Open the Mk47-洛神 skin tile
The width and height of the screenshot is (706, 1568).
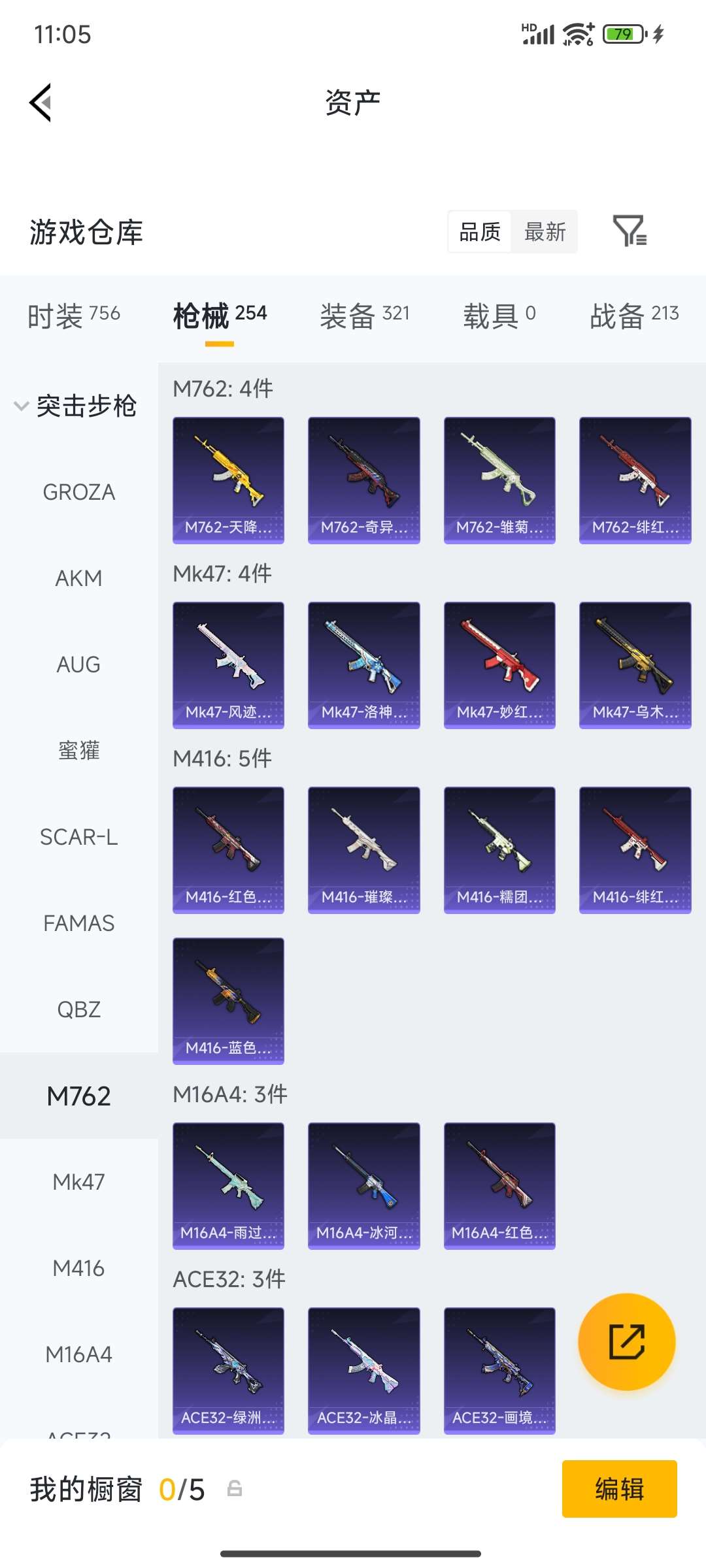point(363,665)
